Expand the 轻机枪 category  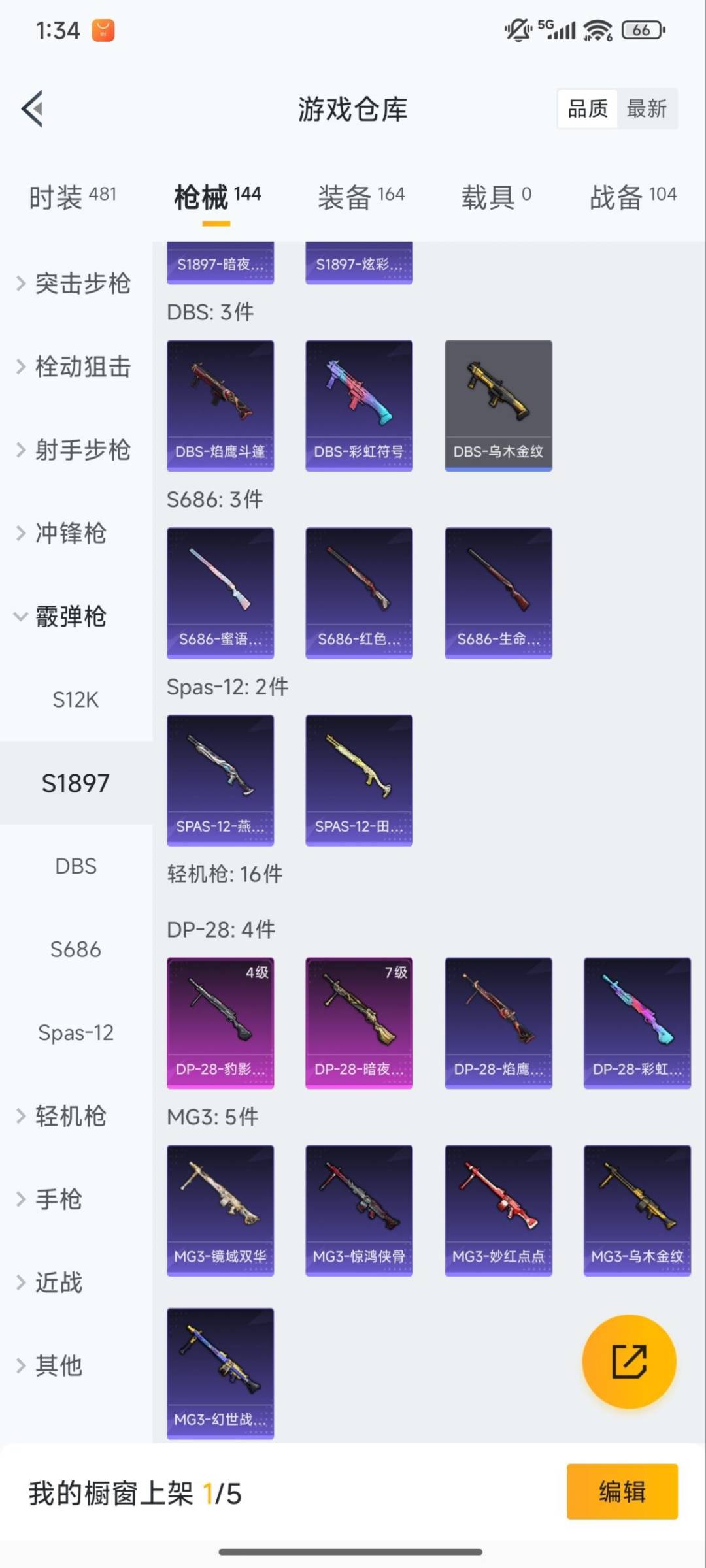(72, 1117)
